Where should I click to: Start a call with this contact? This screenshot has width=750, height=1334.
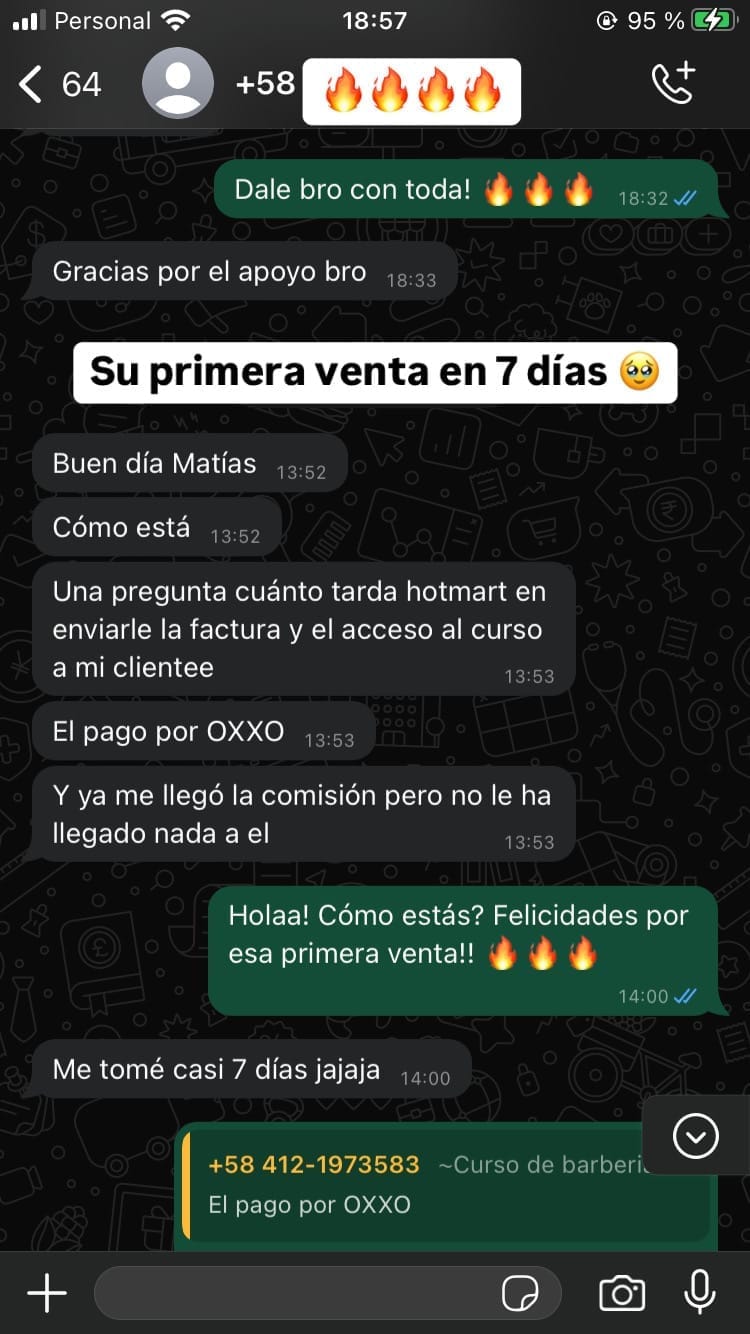673,84
